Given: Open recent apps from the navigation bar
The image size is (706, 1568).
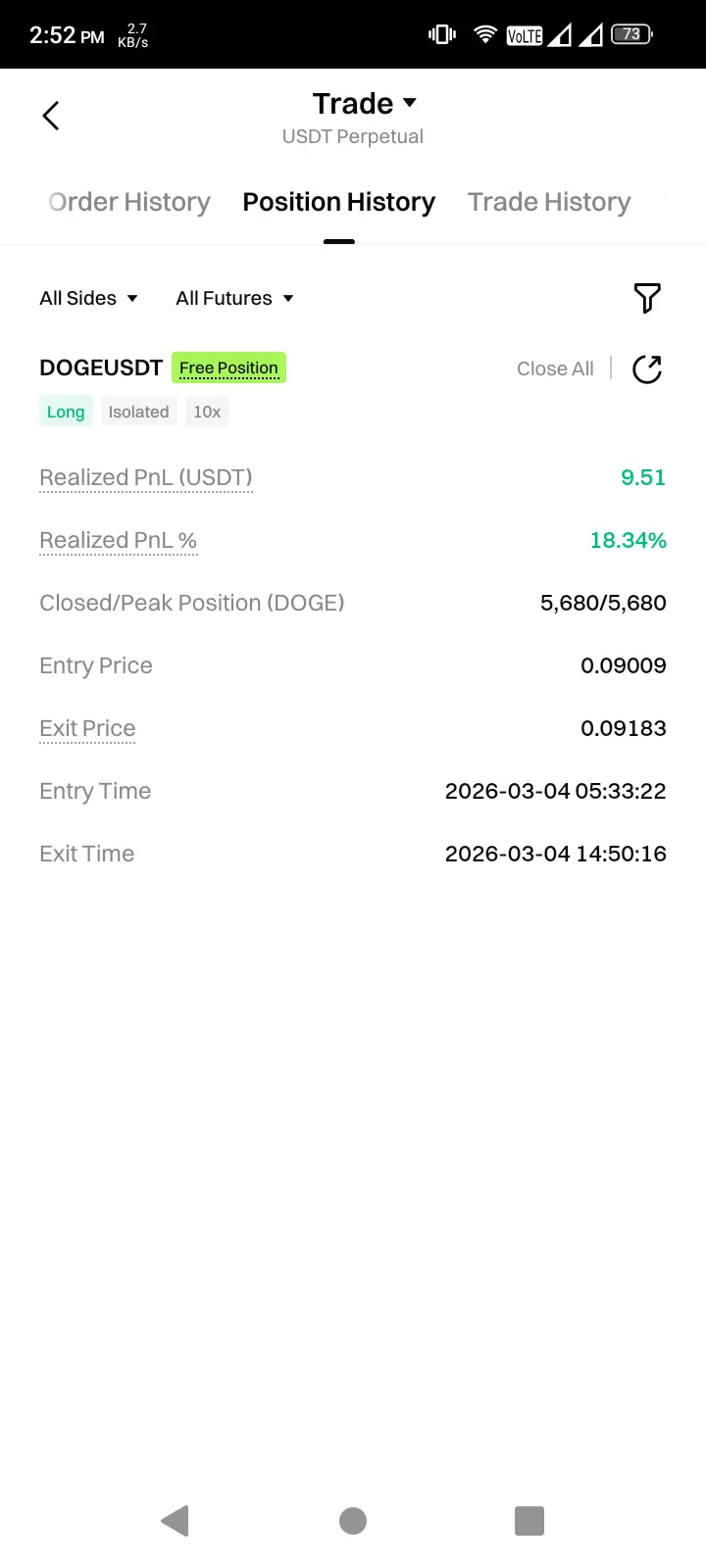Looking at the screenshot, I should tap(529, 1521).
